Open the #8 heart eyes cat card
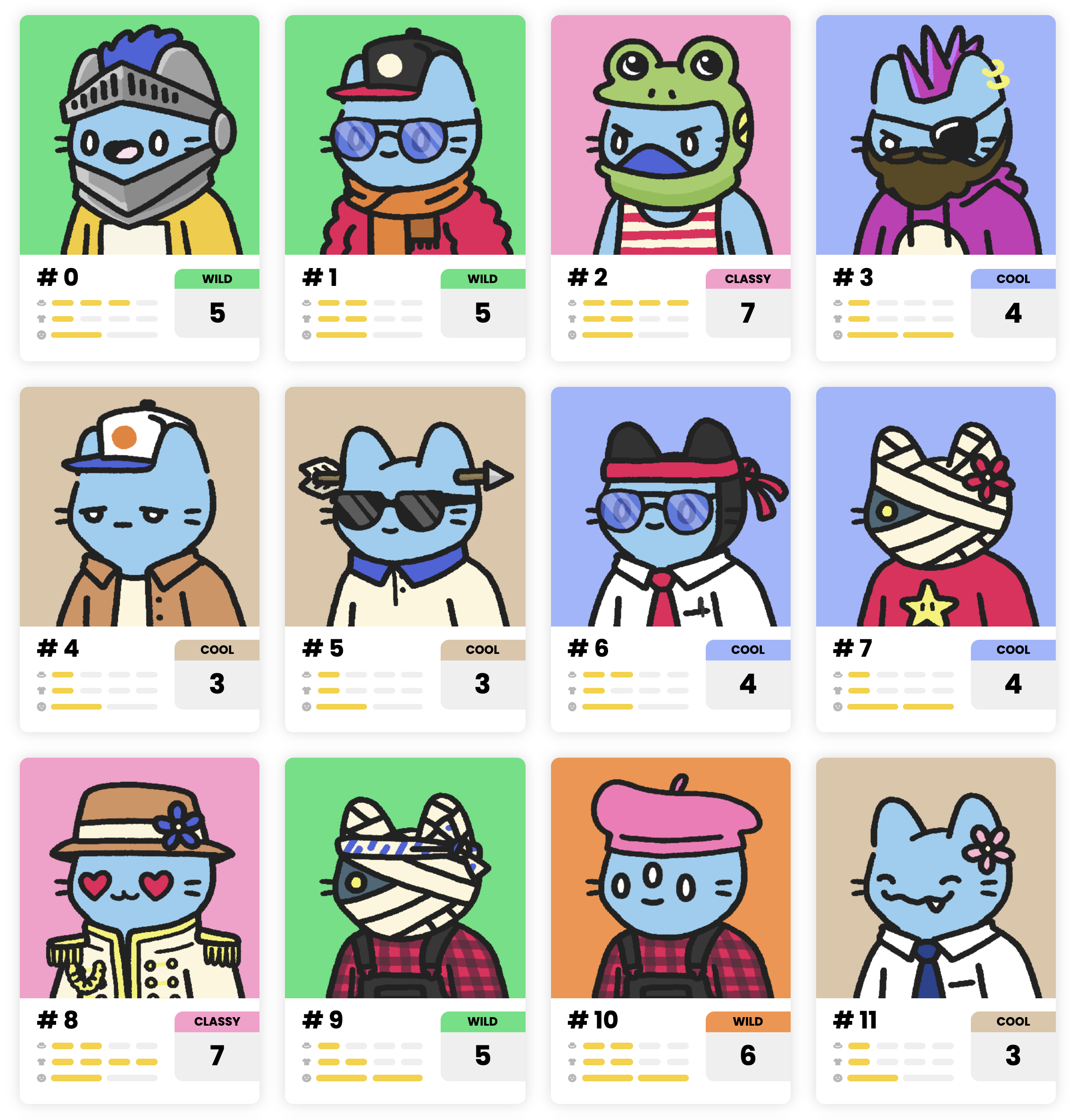 tap(140, 878)
